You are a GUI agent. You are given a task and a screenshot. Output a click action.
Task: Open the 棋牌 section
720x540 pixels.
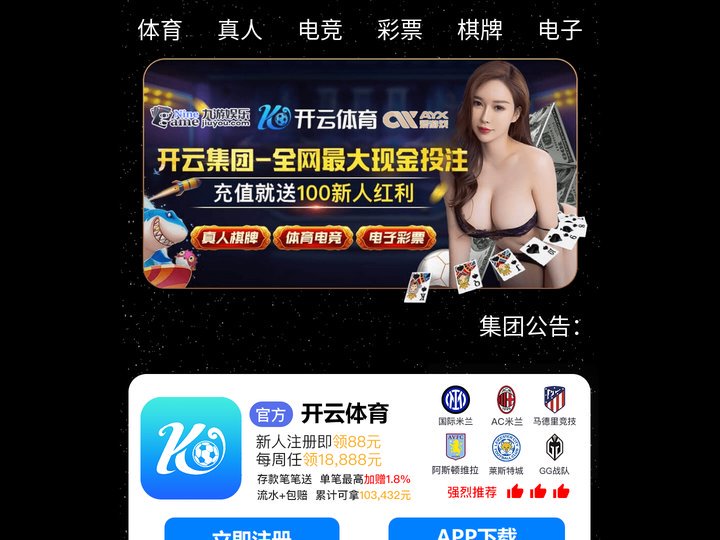(480, 30)
